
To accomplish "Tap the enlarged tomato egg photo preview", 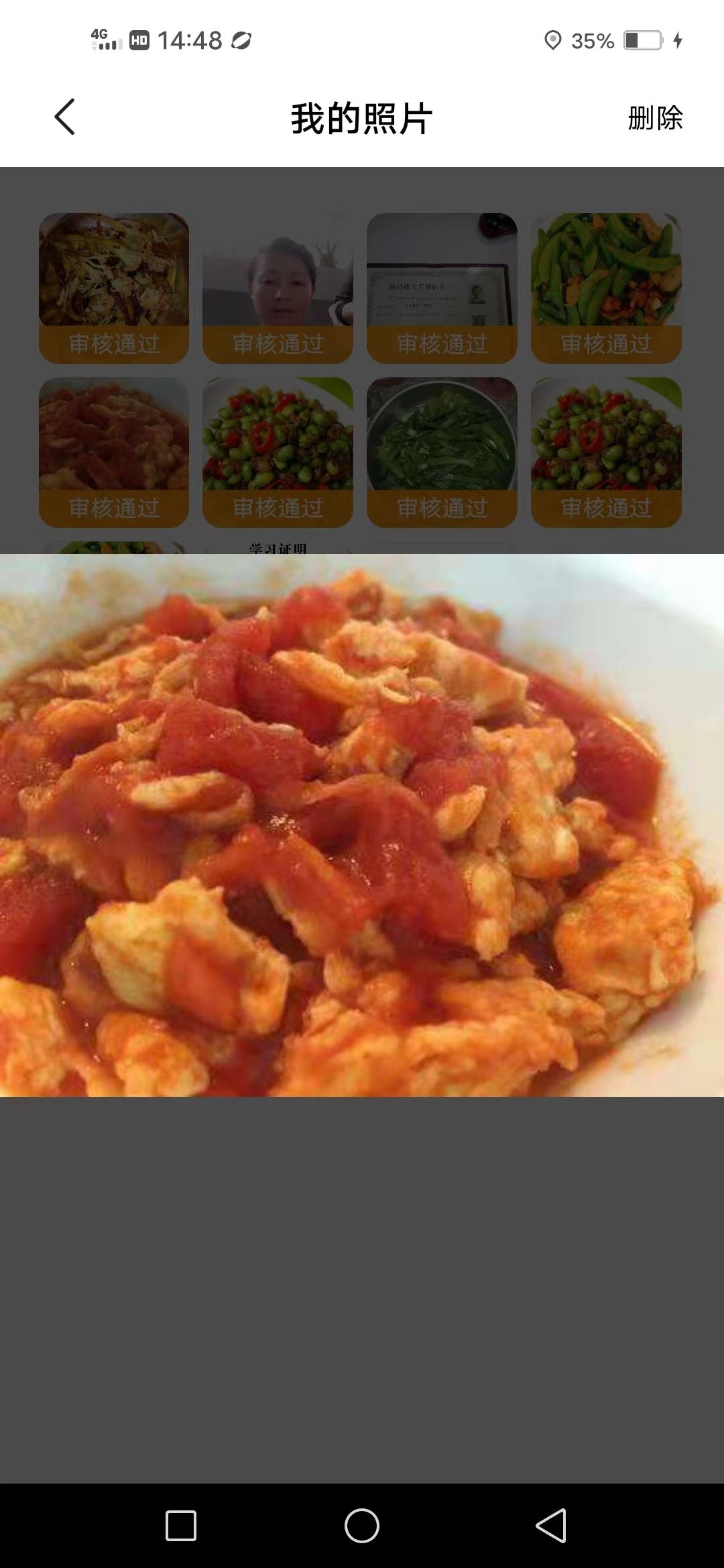I will pos(362,825).
